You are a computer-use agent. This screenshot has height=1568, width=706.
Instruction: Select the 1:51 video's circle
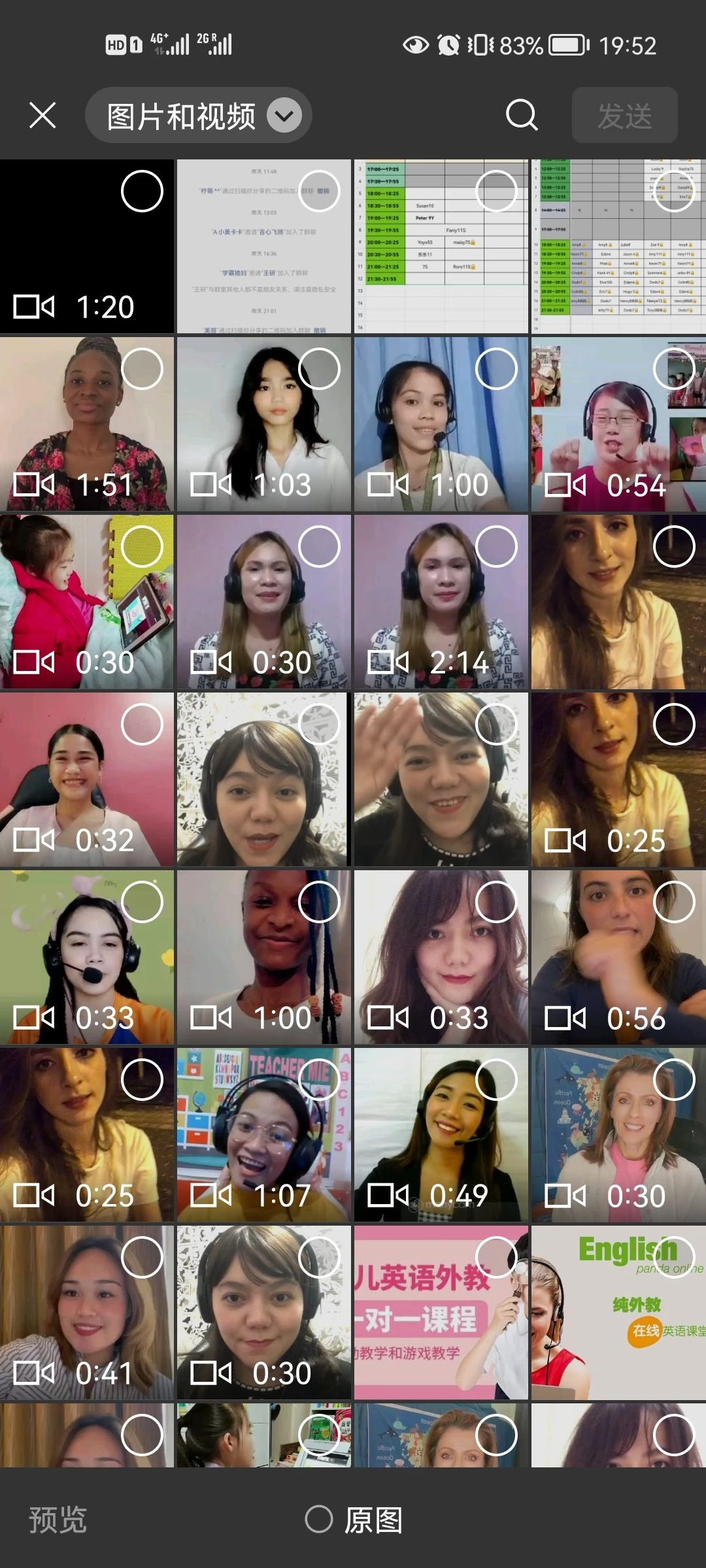click(x=142, y=368)
